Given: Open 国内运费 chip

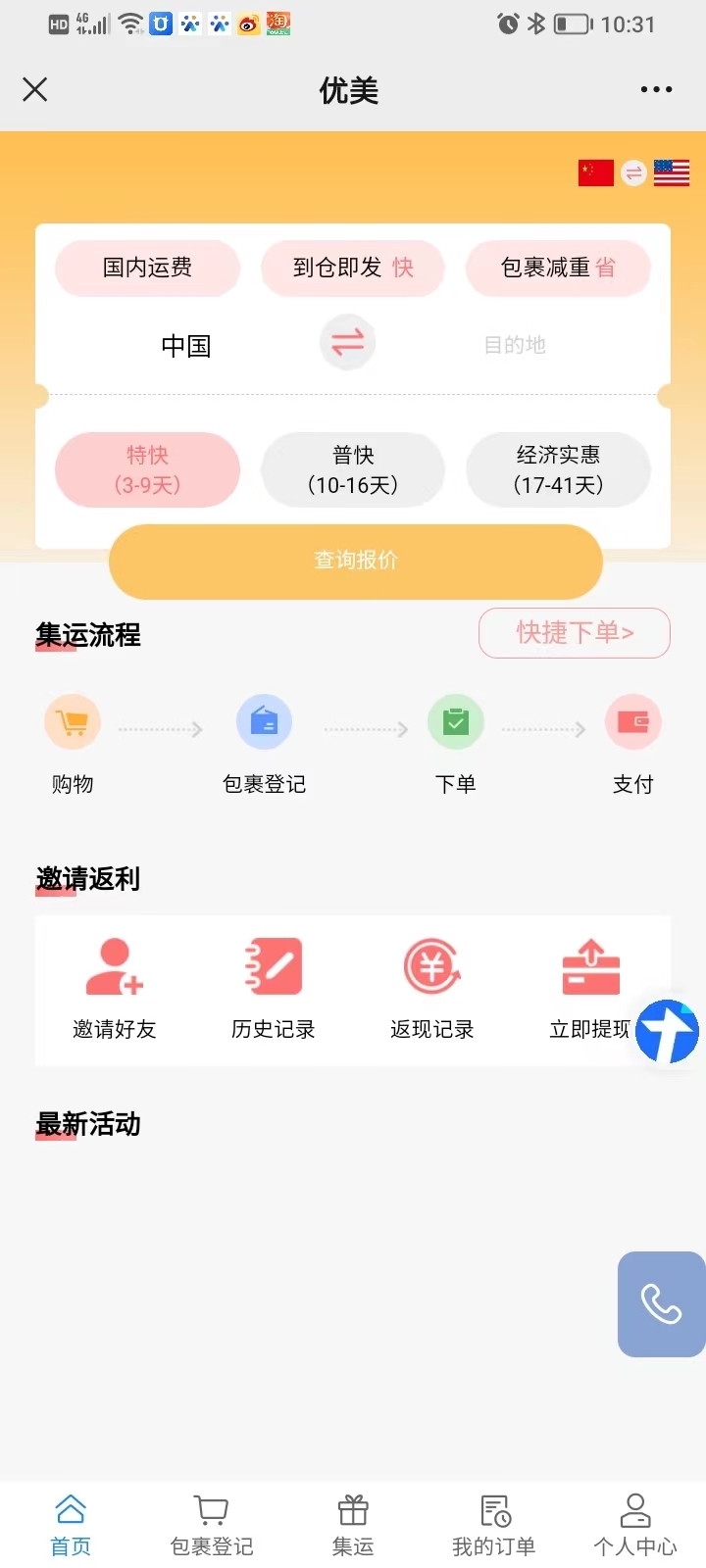Looking at the screenshot, I should [x=147, y=268].
